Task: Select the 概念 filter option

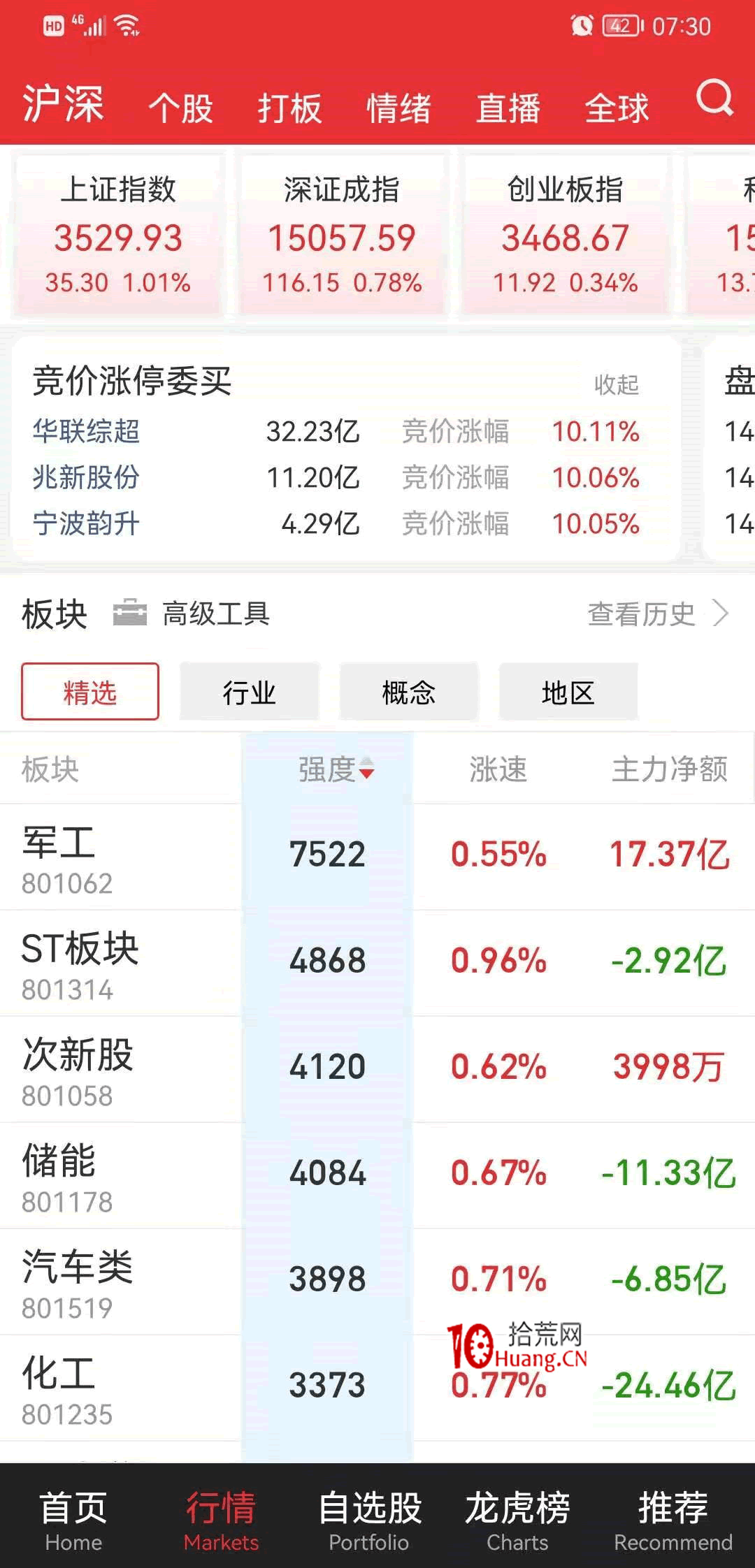Action: pos(408,692)
